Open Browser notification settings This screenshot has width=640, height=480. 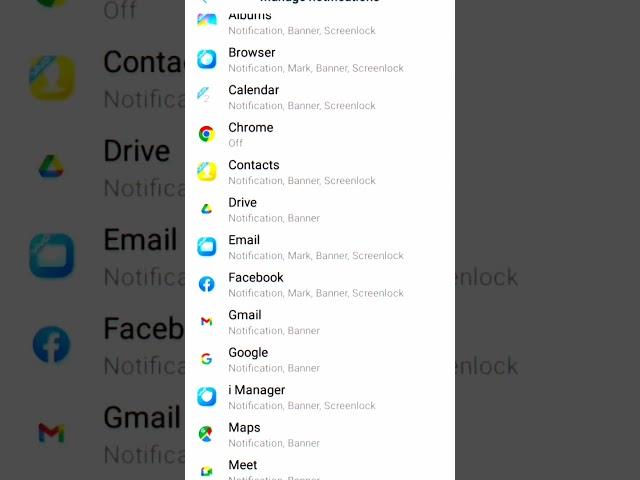300,60
